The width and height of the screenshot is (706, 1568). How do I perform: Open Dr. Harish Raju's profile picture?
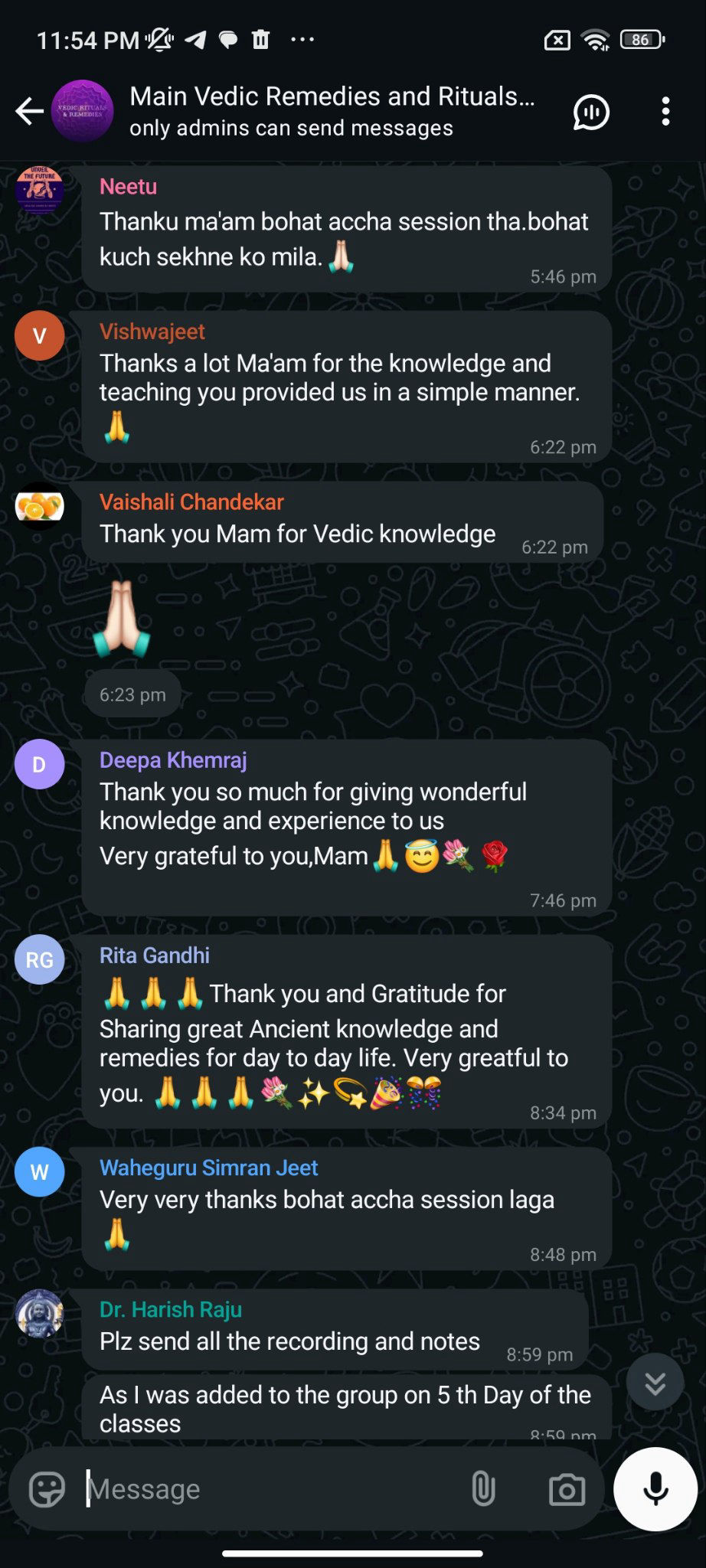point(39,1313)
